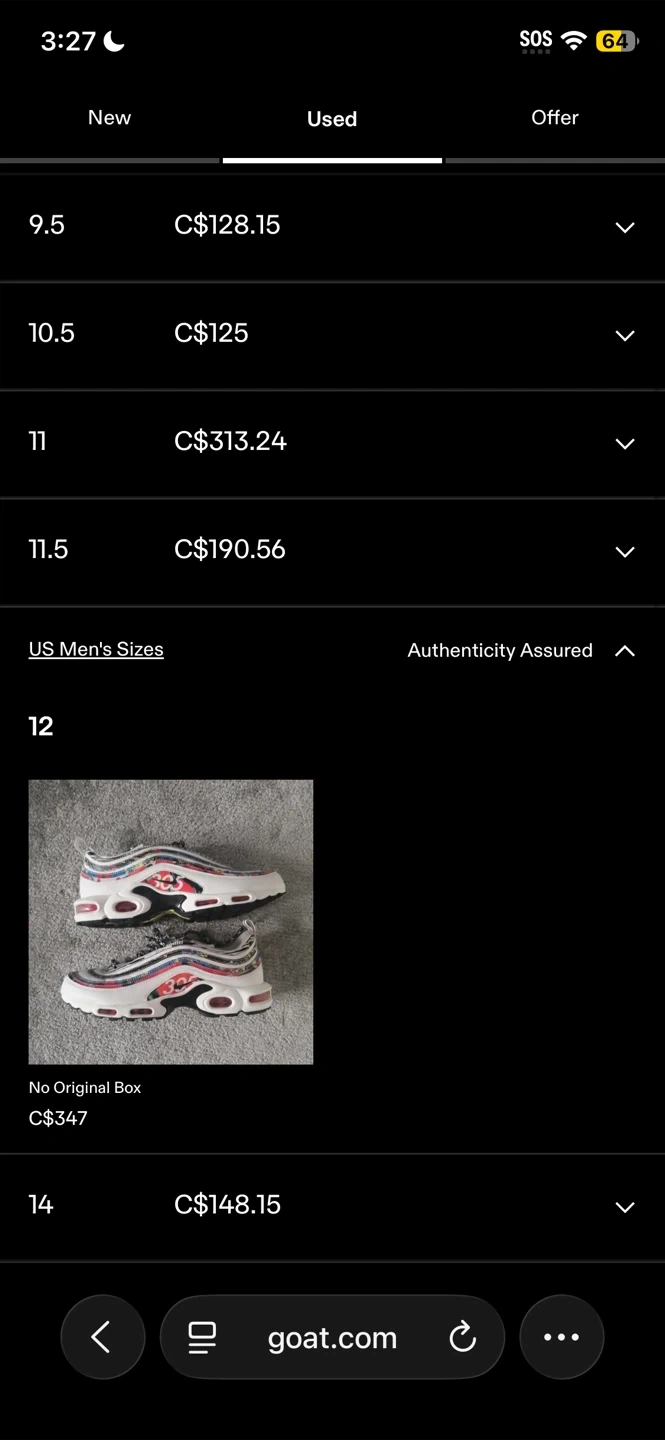Open the page menu icon beside goat.com

(x=202, y=1338)
